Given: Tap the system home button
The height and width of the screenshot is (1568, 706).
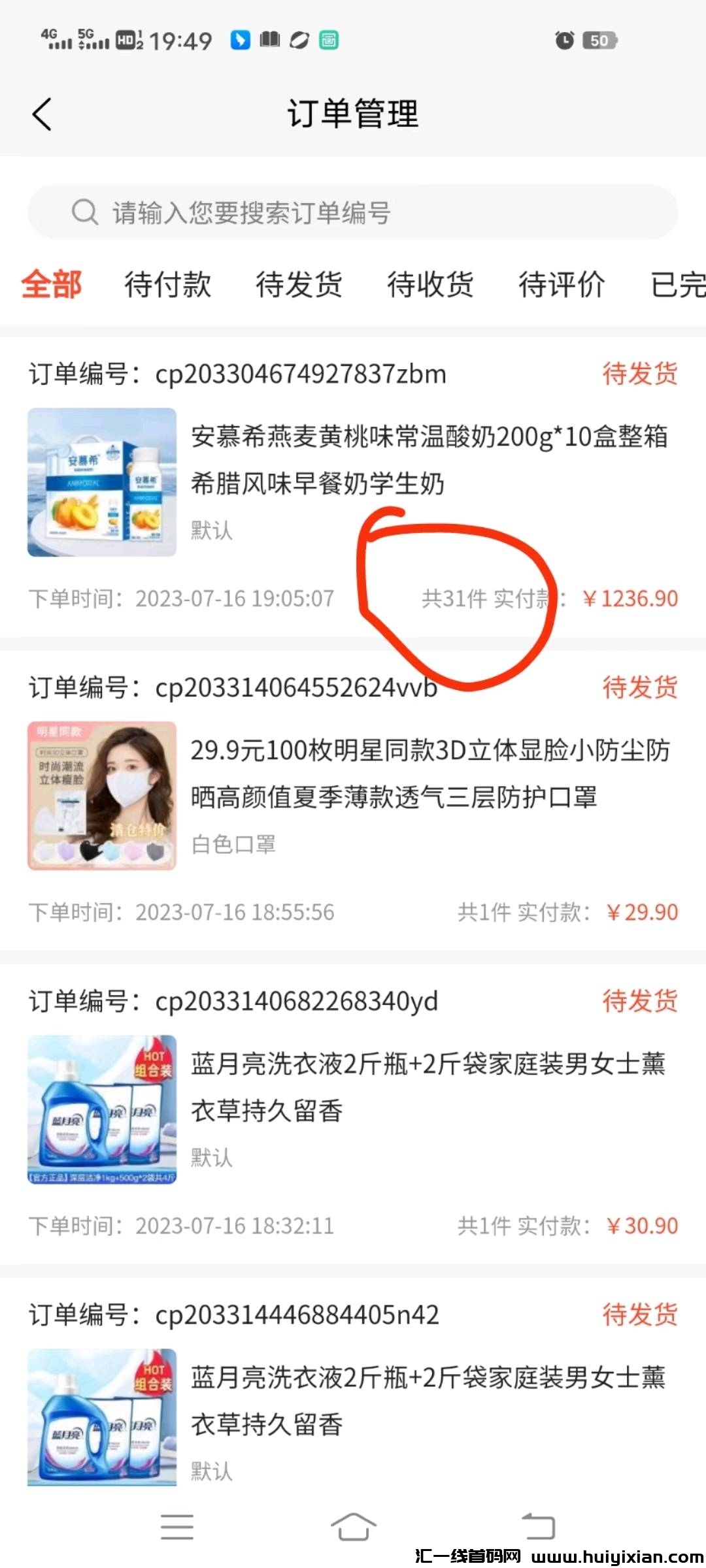Looking at the screenshot, I should (x=353, y=1527).
